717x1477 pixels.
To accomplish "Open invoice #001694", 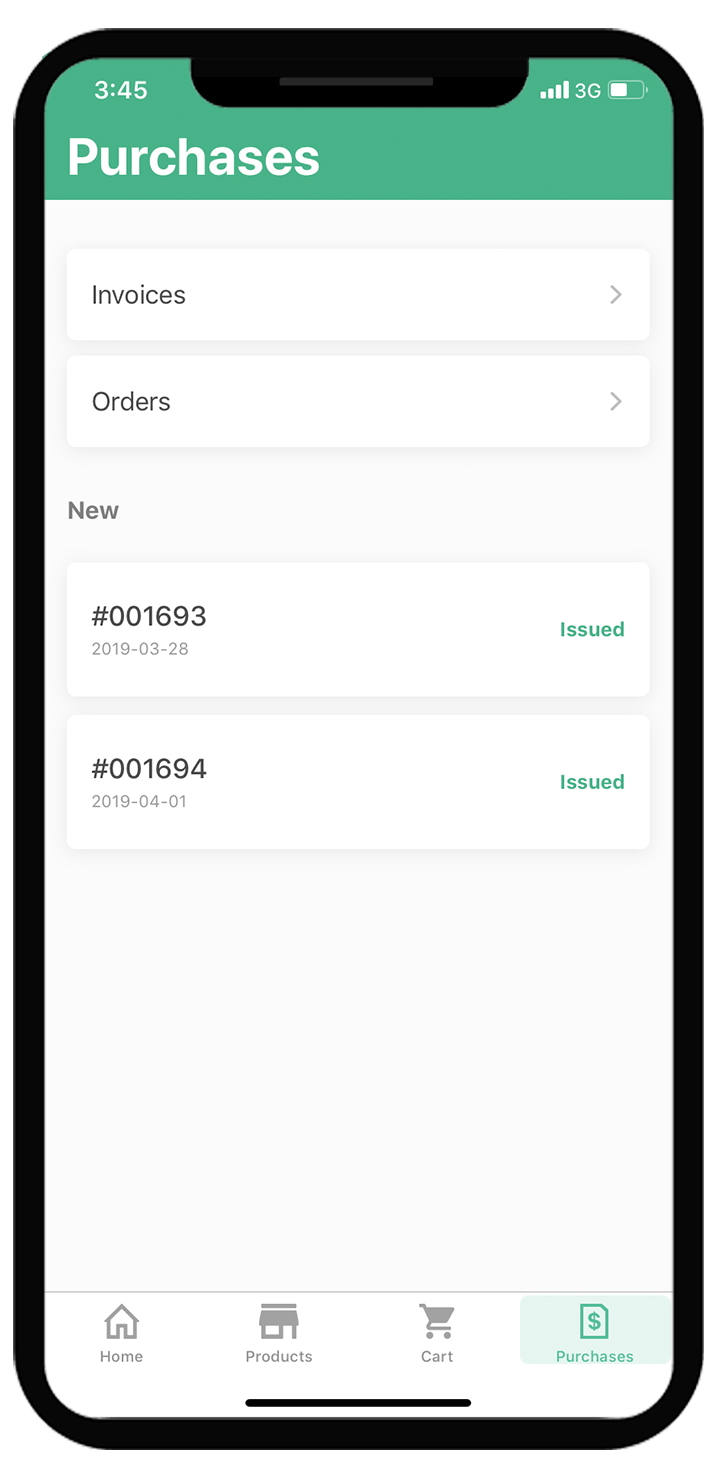I will pos(357,782).
